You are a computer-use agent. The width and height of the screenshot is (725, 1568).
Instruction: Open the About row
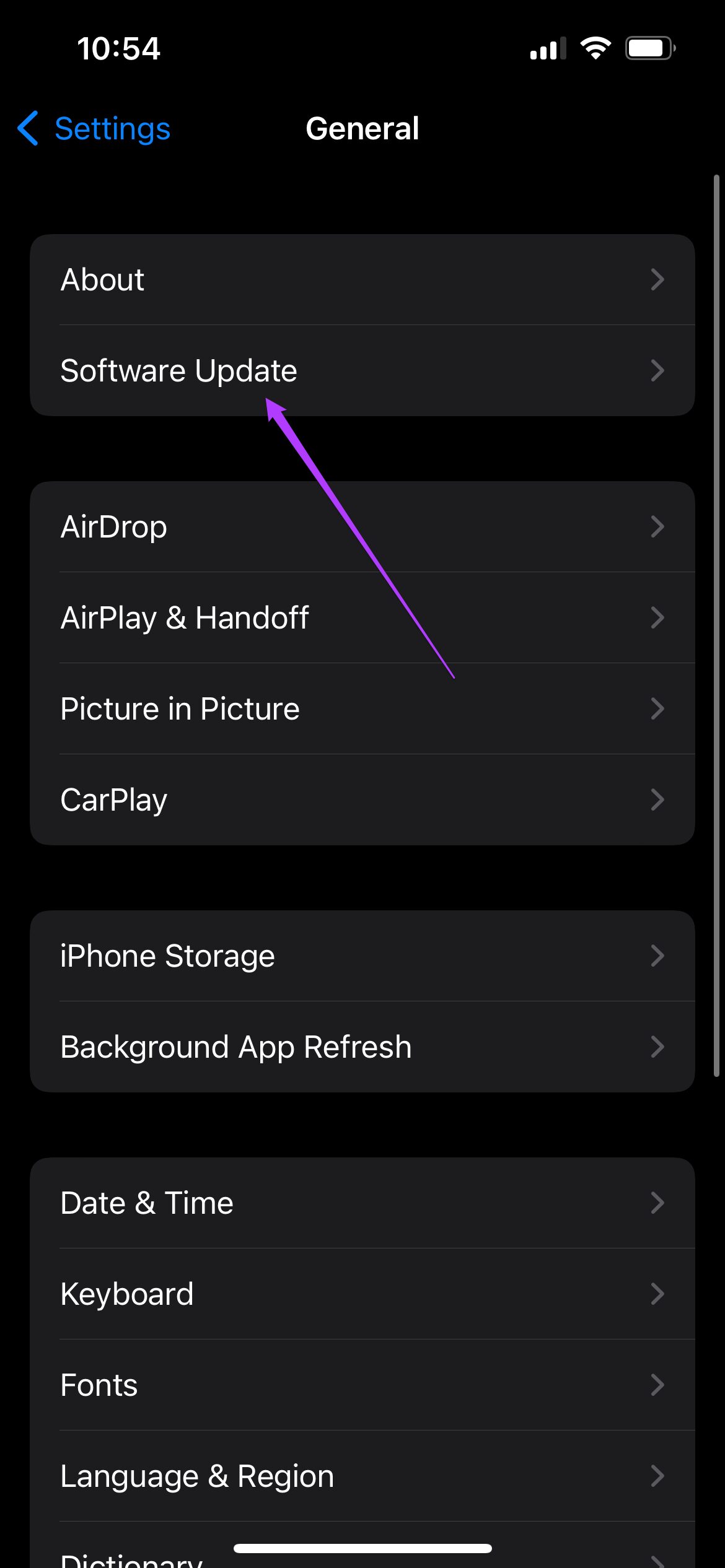point(362,280)
